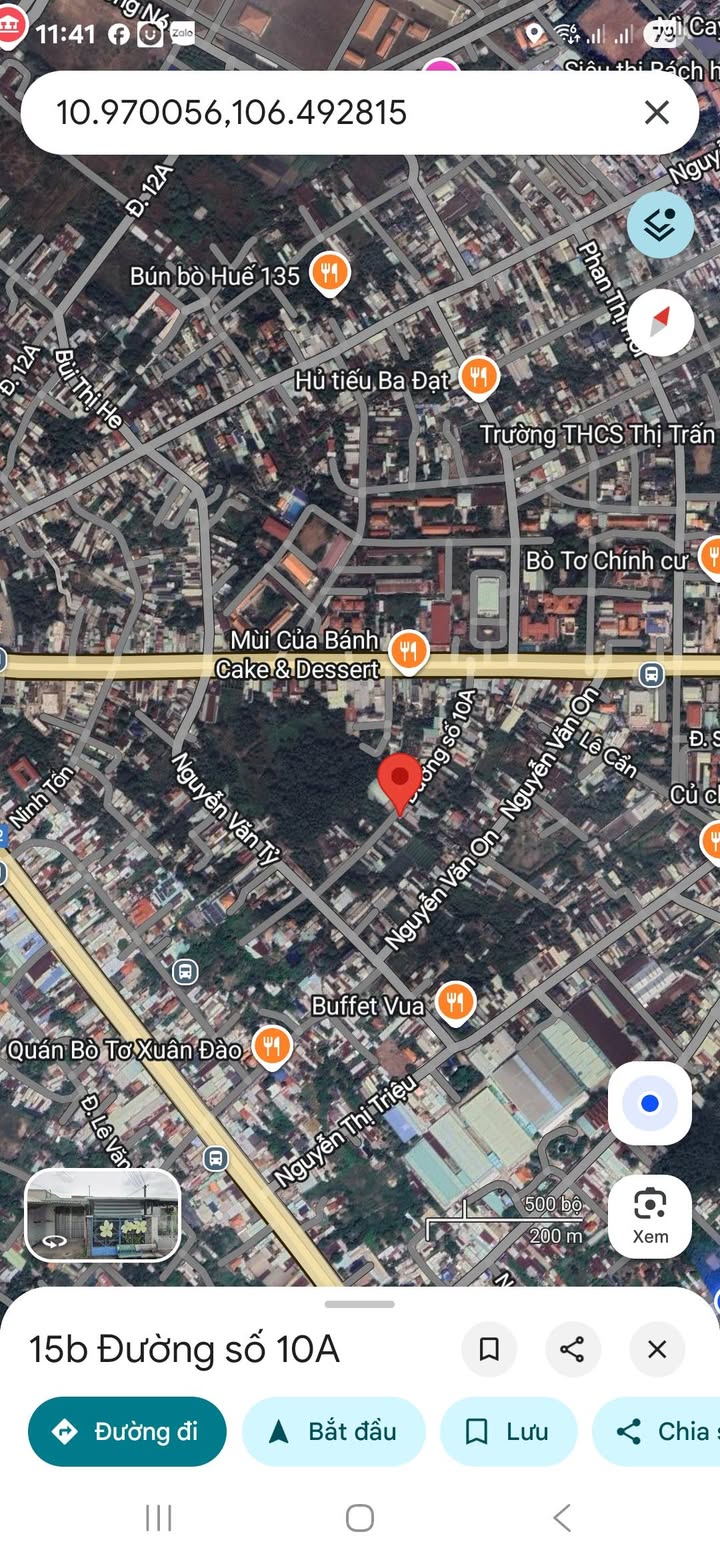This screenshot has width=720, height=1560.
Task: Select Quán Bò Tơ Xuân Đào on the map
Action: (x=271, y=1047)
